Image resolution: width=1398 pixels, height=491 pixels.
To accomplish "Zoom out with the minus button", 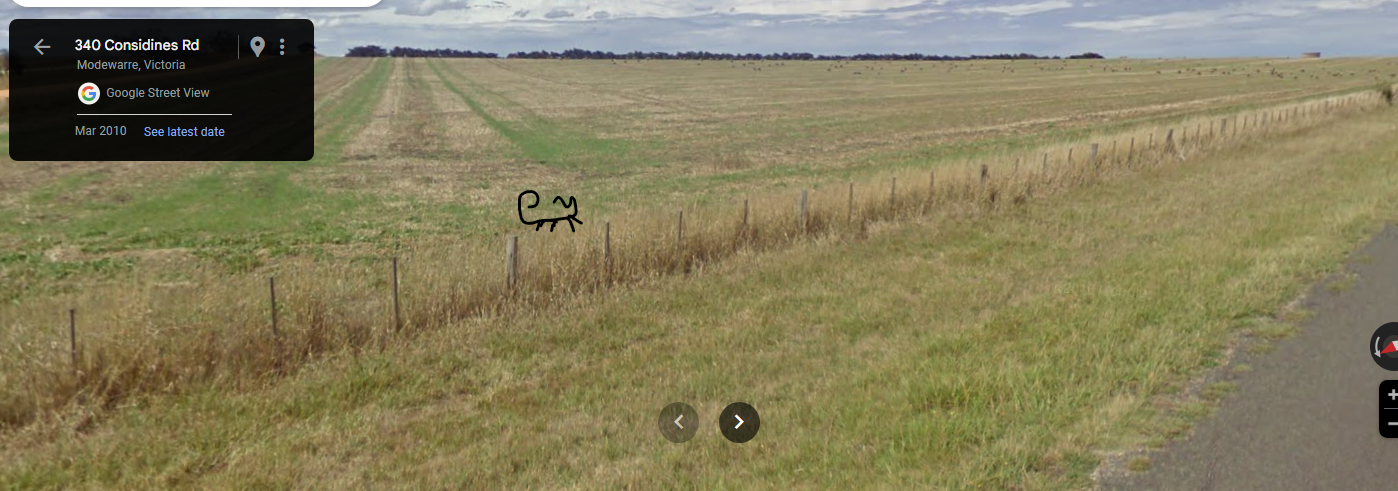I will [x=1391, y=423].
